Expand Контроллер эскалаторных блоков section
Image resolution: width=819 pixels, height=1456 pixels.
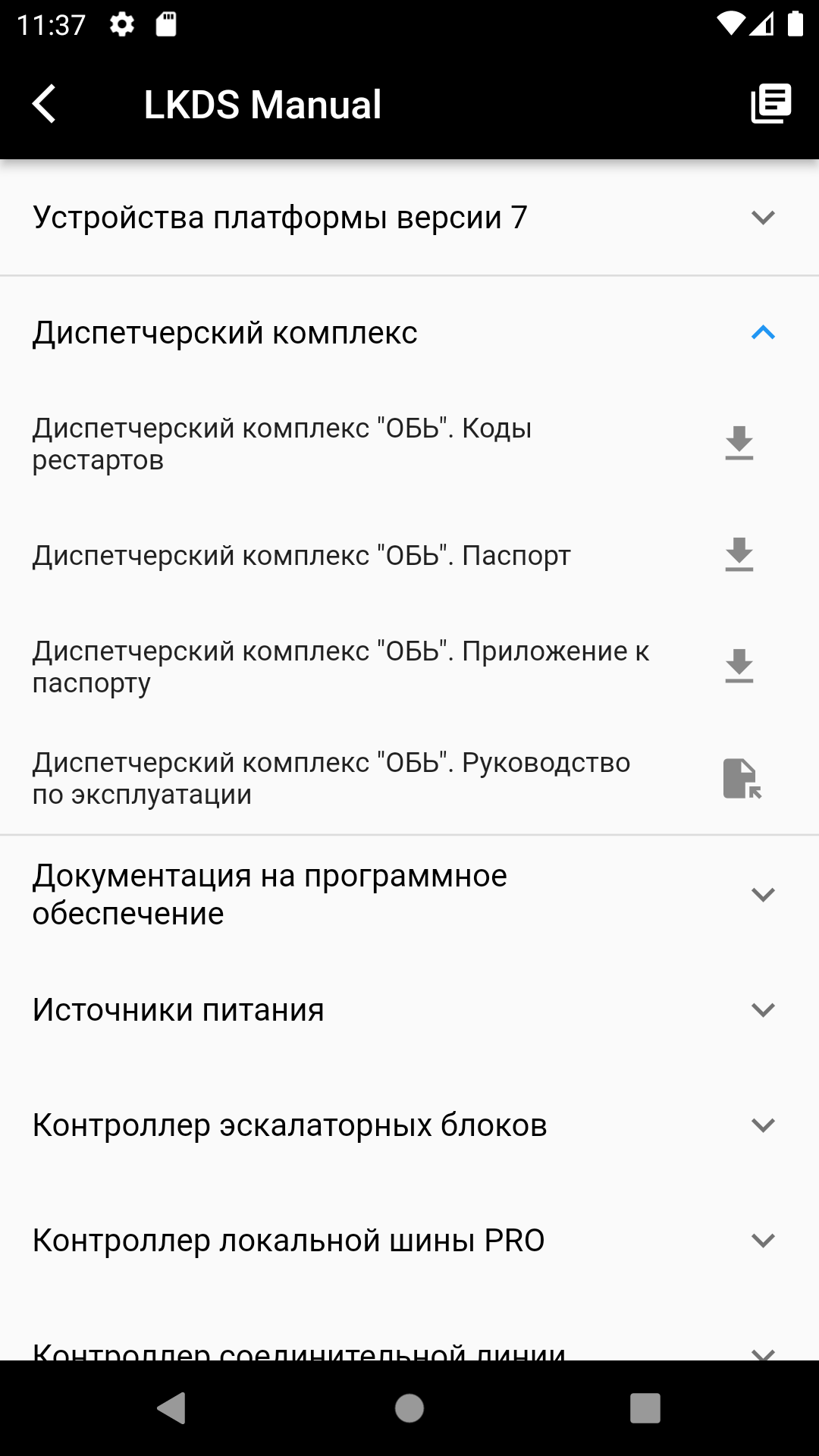click(x=762, y=1125)
